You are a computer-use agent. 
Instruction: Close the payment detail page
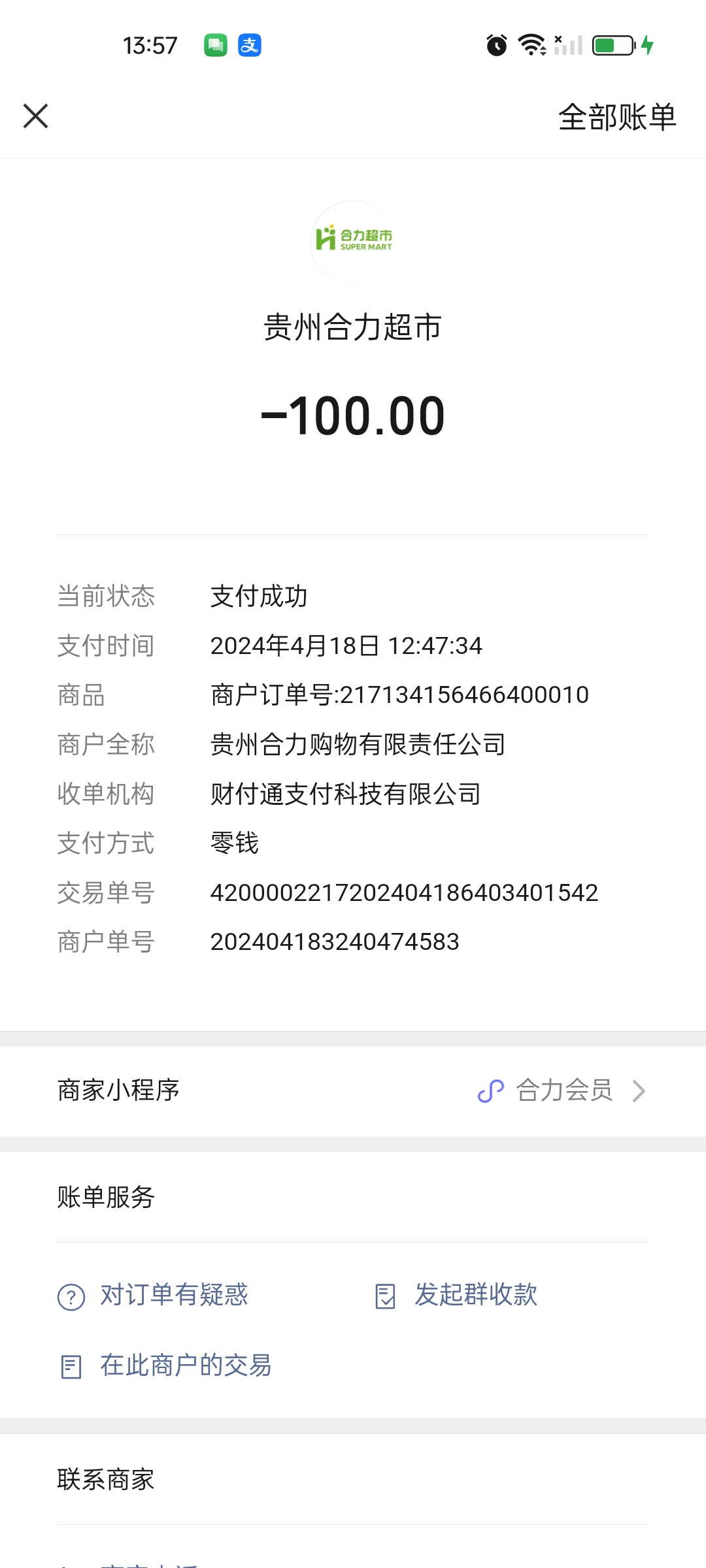point(36,116)
